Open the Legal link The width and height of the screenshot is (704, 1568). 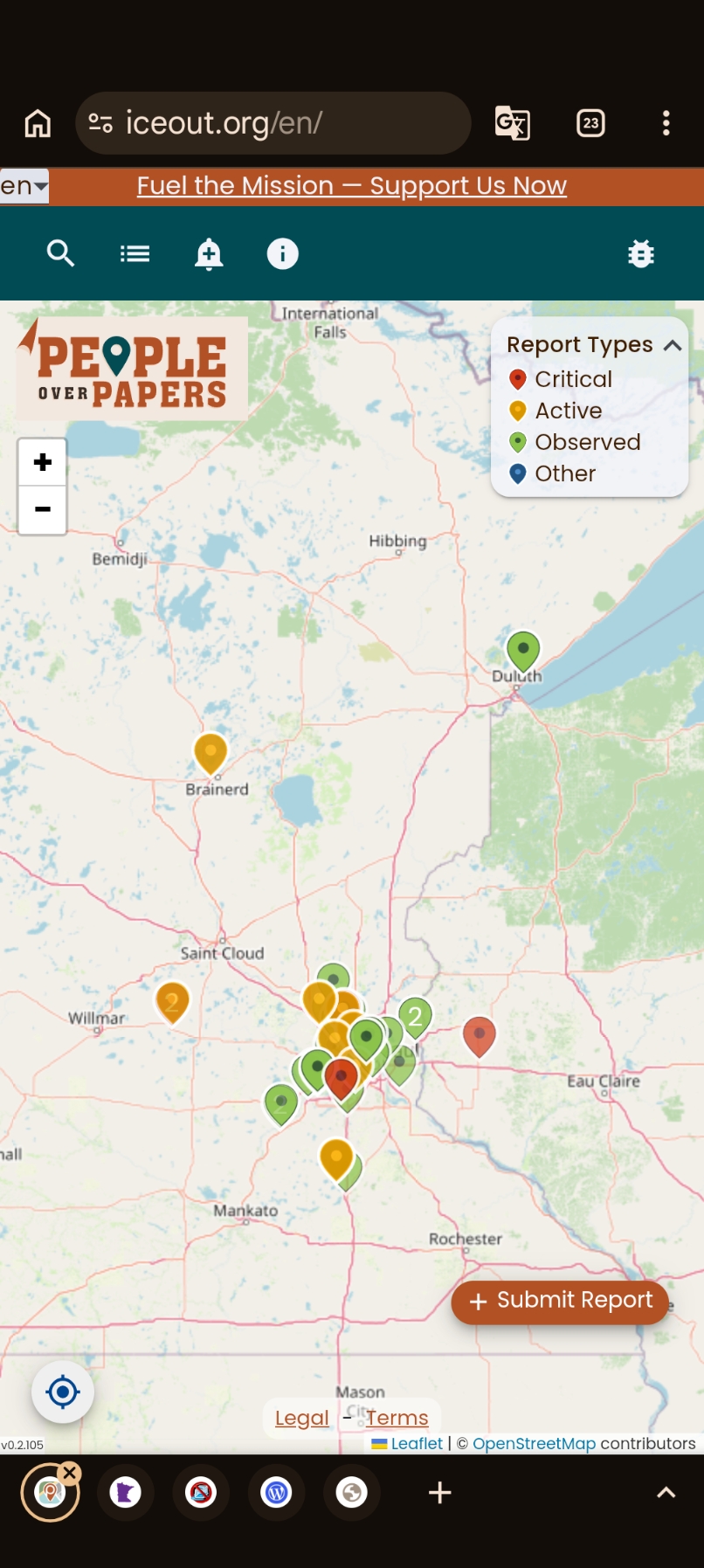301,1418
